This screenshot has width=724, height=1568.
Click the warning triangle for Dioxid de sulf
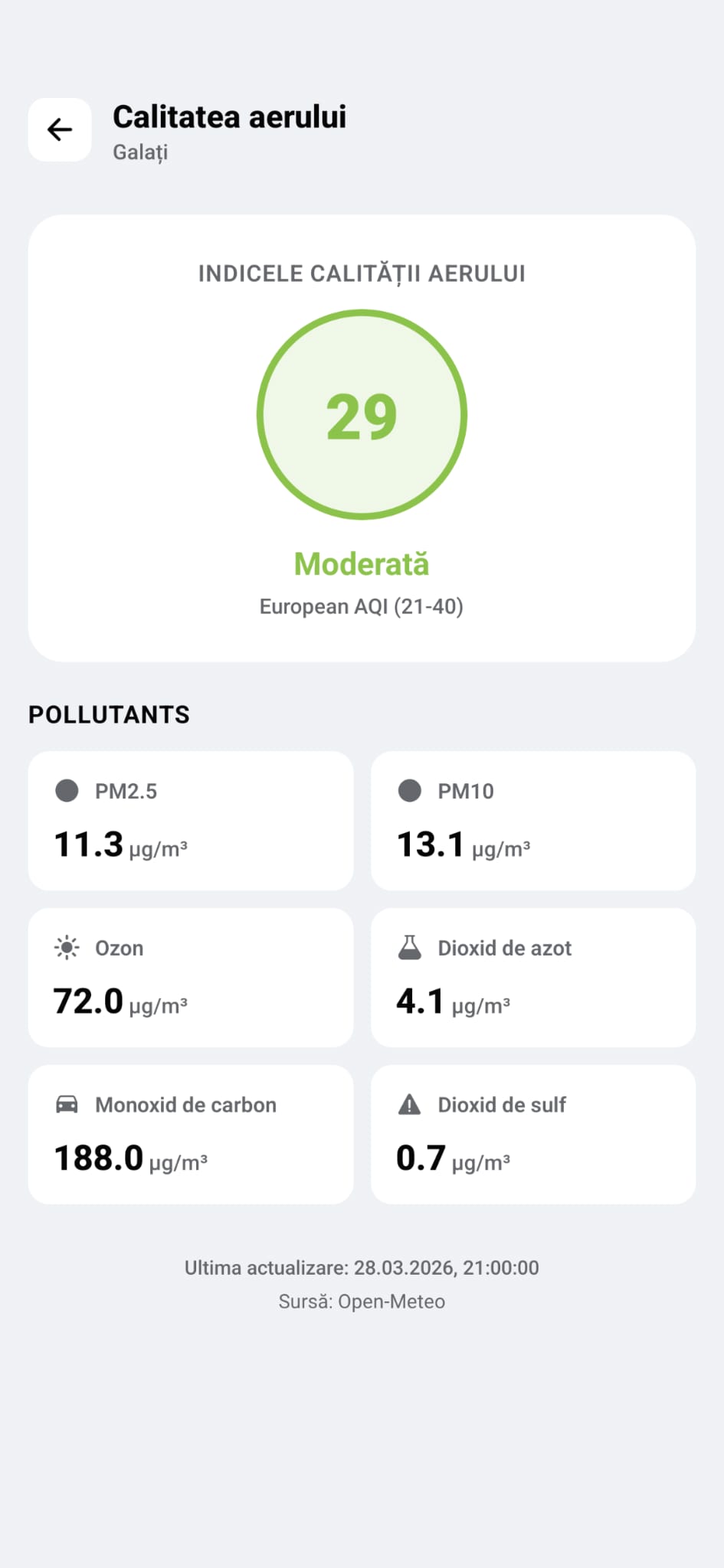tap(410, 1106)
